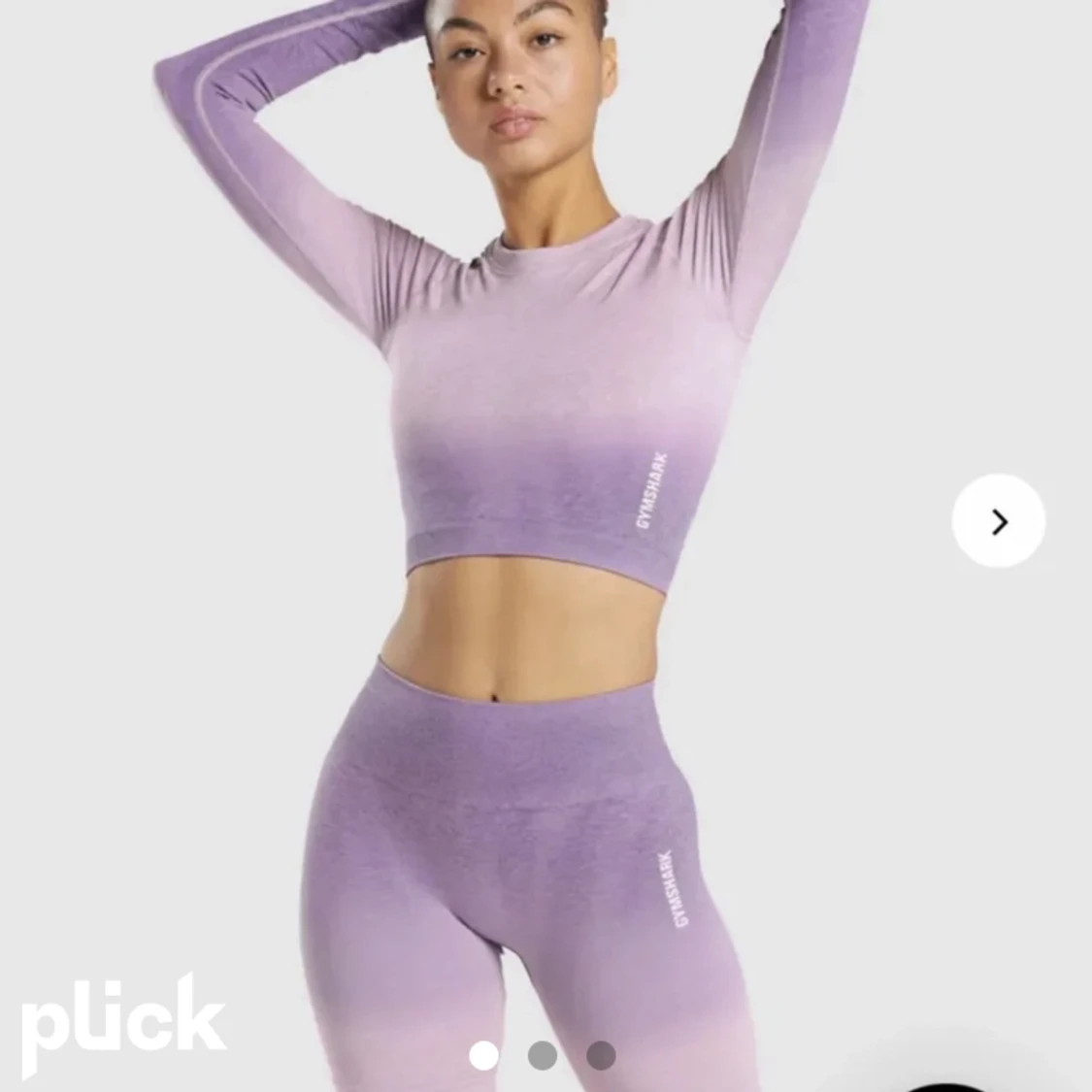The image size is (1092, 1092).
Task: Show the next product photo with arrow
Action: point(998,521)
